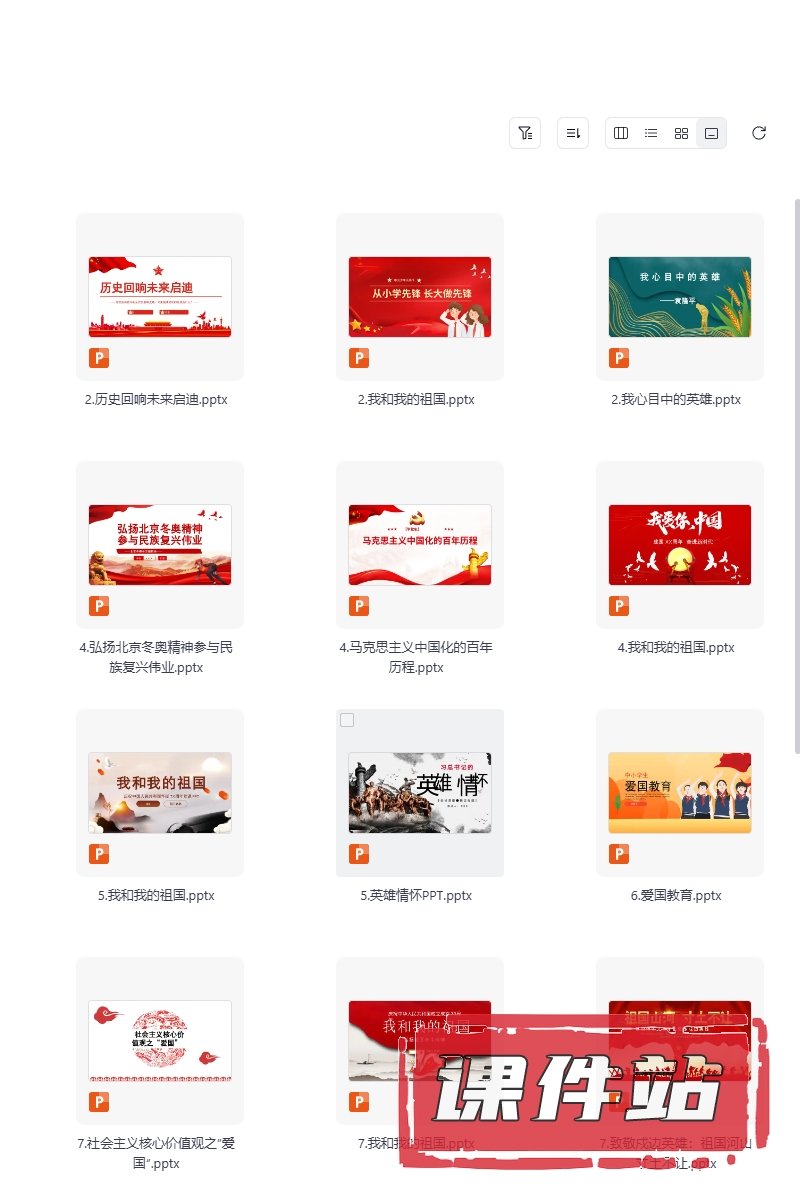This screenshot has width=800, height=1200.
Task: Open the sort order menu
Action: [x=573, y=133]
